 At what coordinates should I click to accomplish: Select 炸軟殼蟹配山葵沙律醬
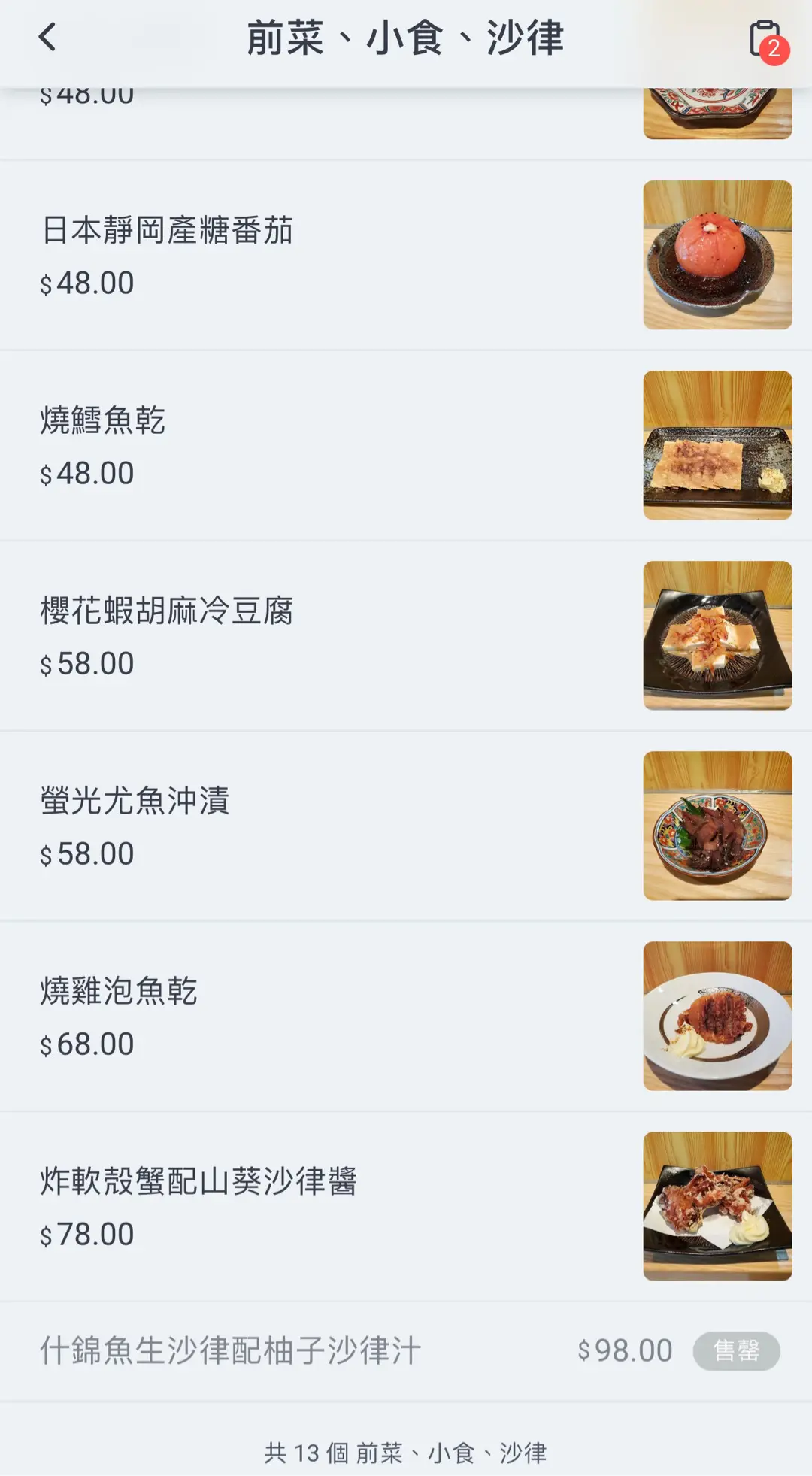tap(198, 1181)
